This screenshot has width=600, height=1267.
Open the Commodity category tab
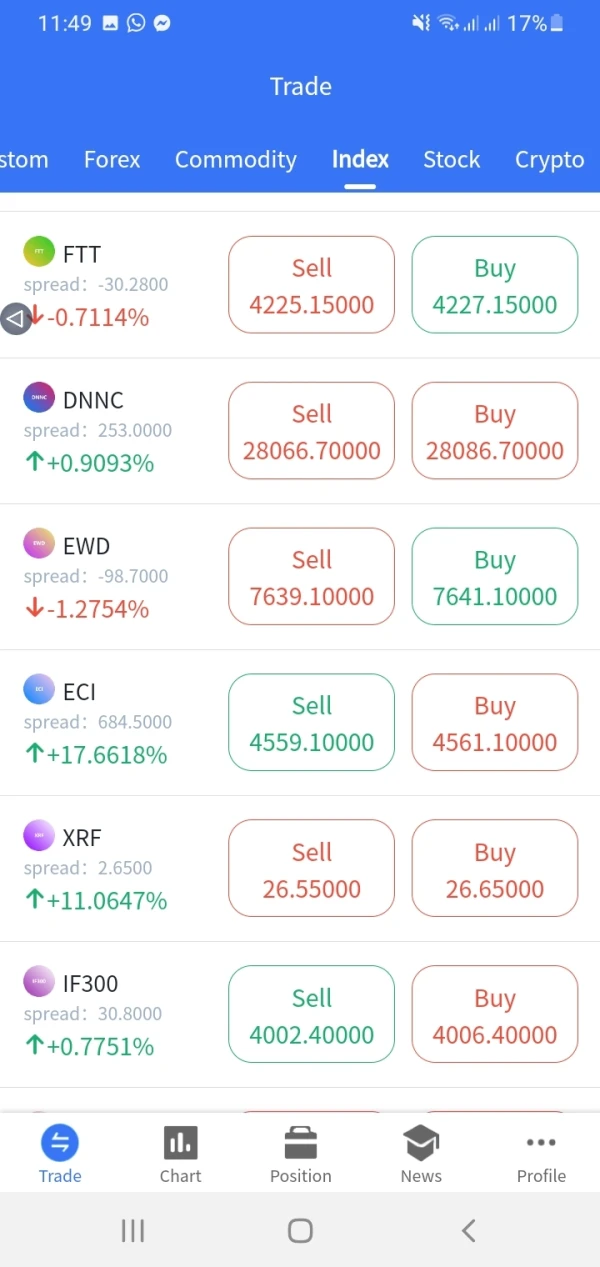(236, 160)
